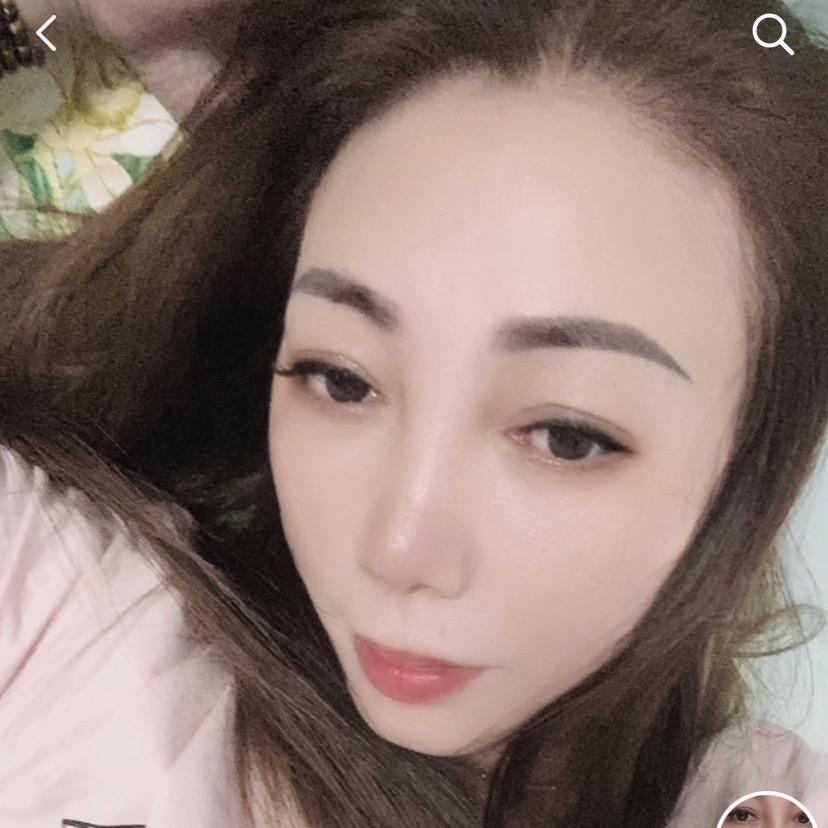
Task: Open the circular profile picture thumbnail
Action: [768, 814]
